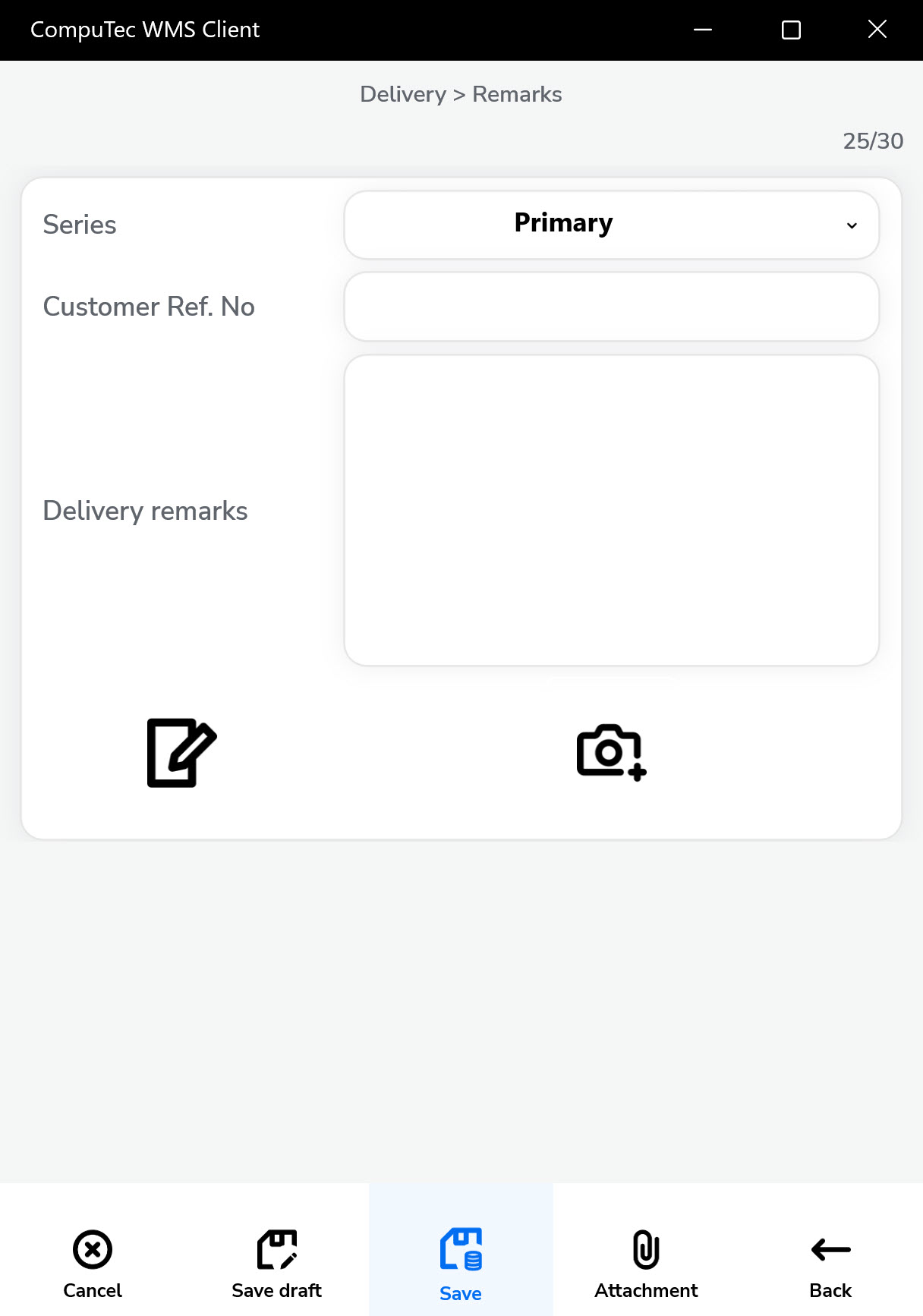Open the Attachment option
Image resolution: width=923 pixels, height=1316 pixels.
click(x=645, y=1263)
